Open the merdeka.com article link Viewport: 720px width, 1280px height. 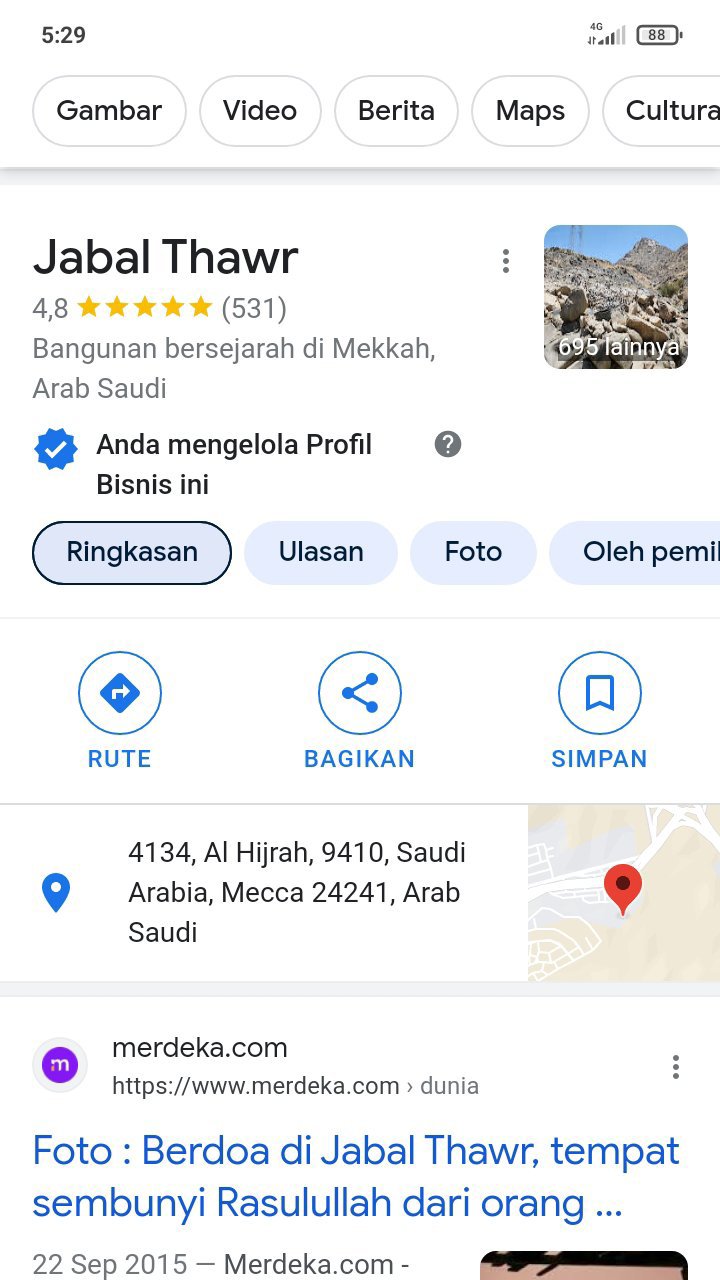tap(356, 1178)
